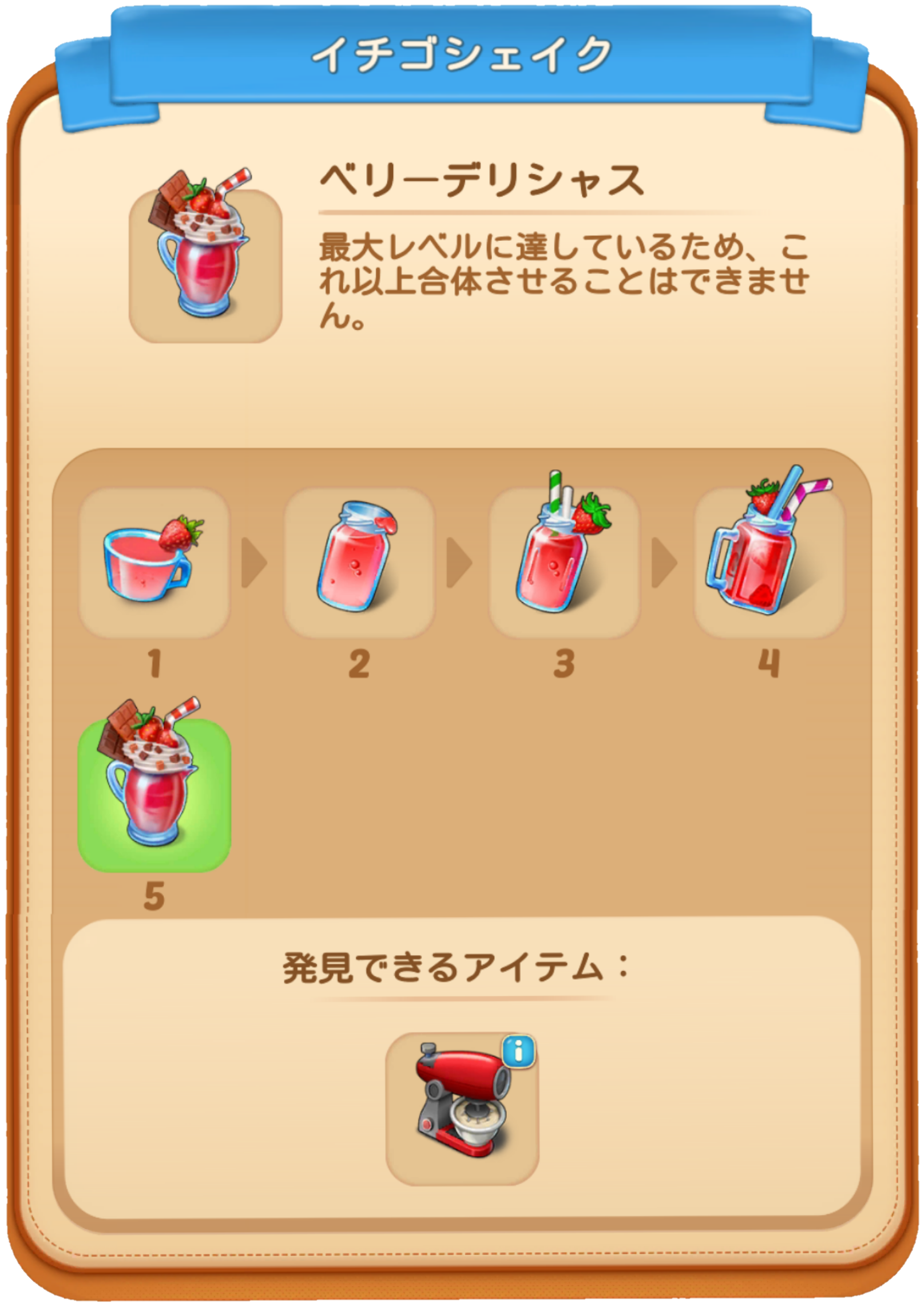Open the info badge on the mixer item
The image size is (924, 1306).
click(518, 1051)
